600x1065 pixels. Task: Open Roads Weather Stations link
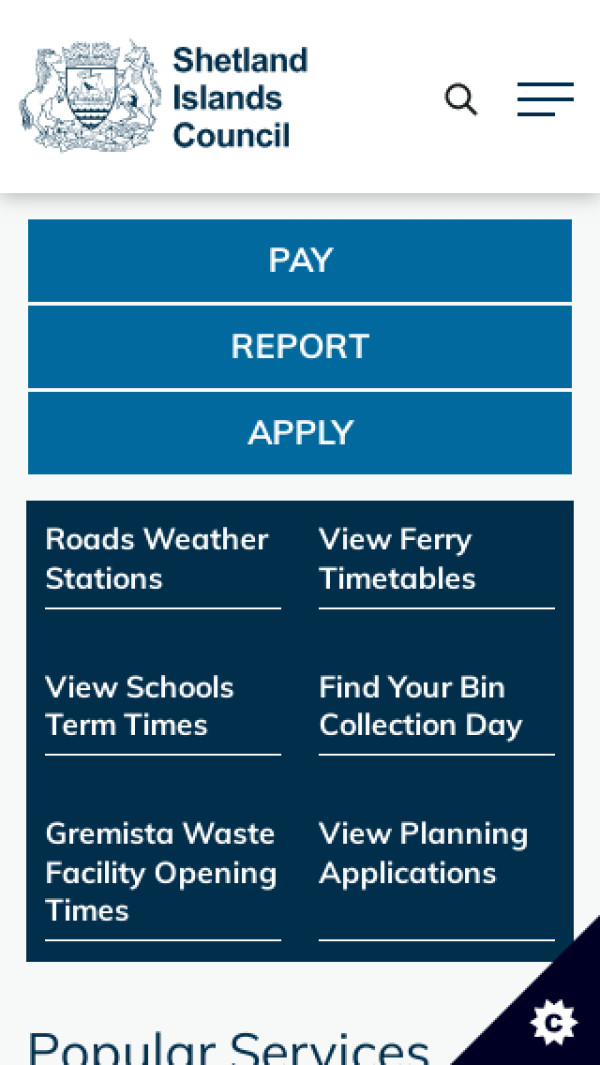pos(157,559)
